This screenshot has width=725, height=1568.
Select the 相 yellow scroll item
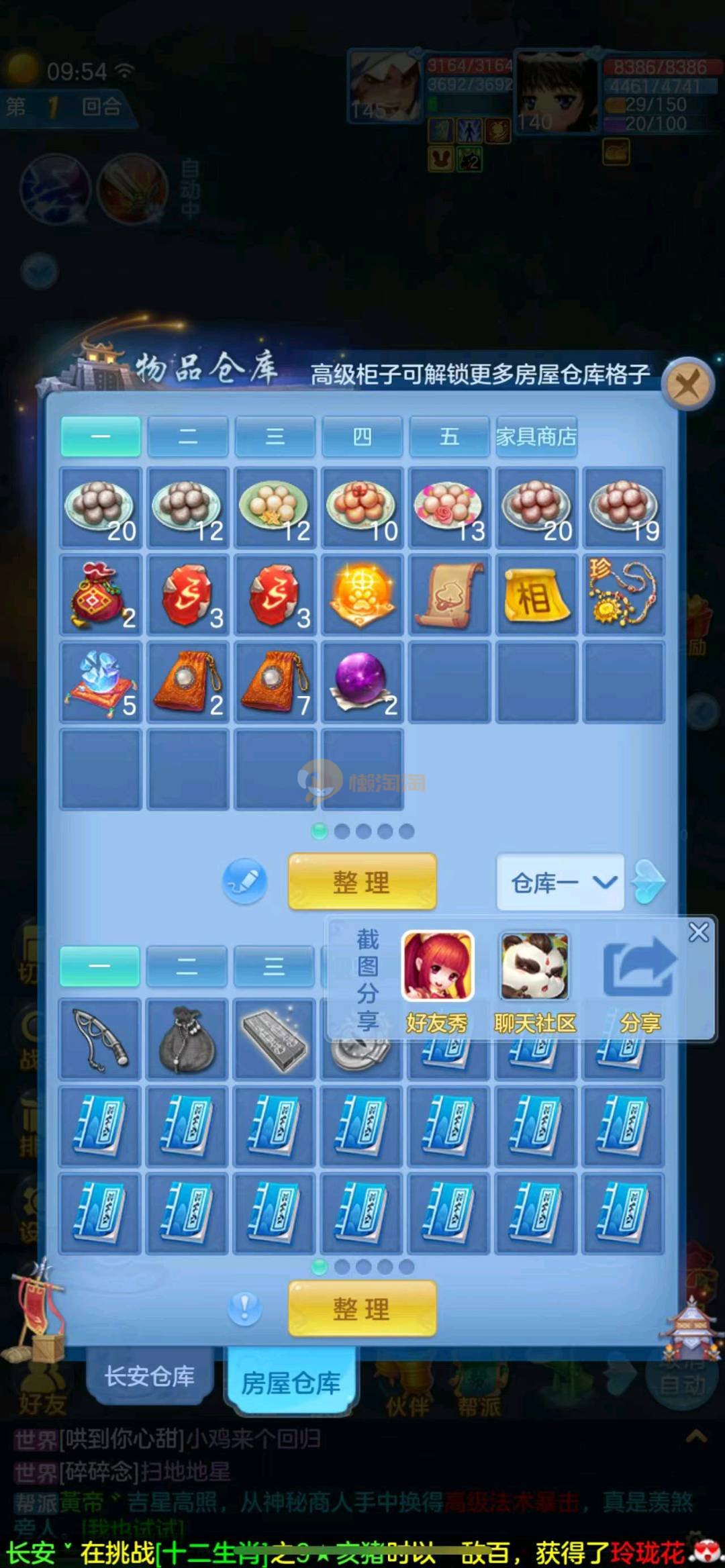(536, 595)
